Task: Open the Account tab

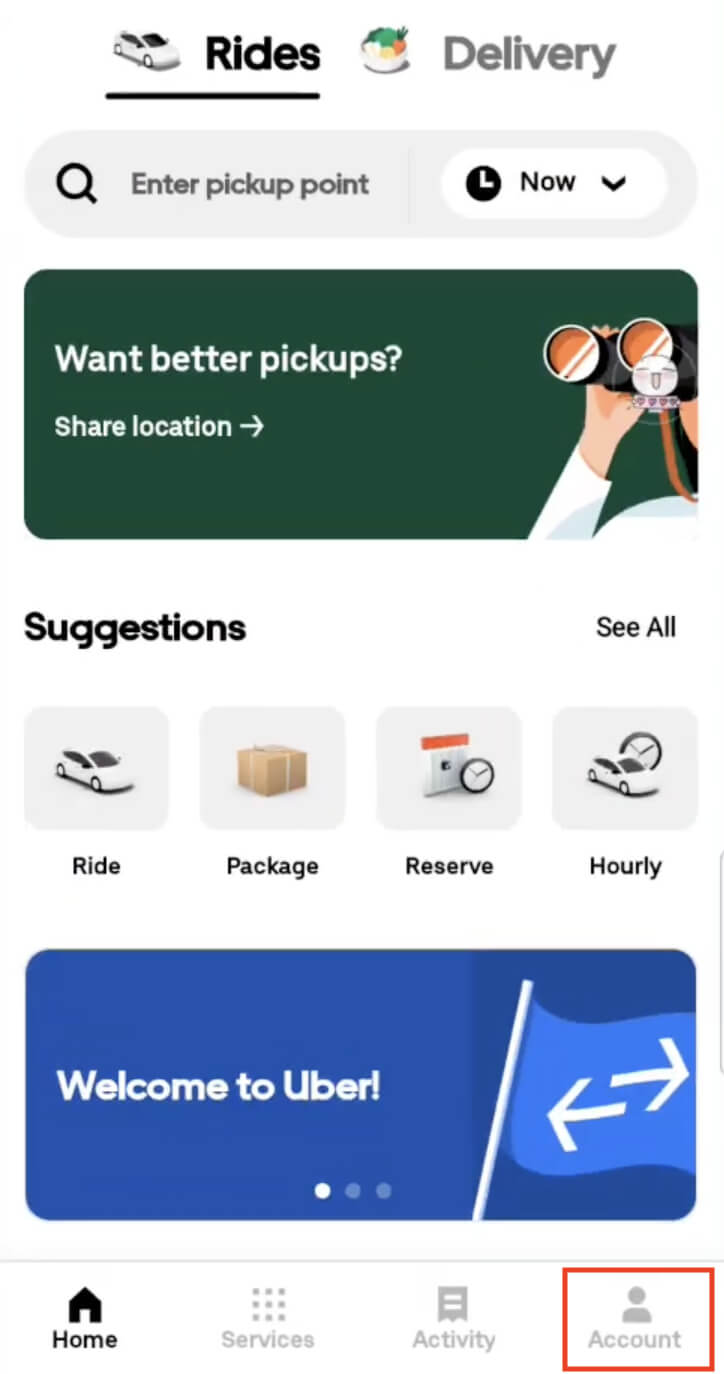Action: [635, 1319]
